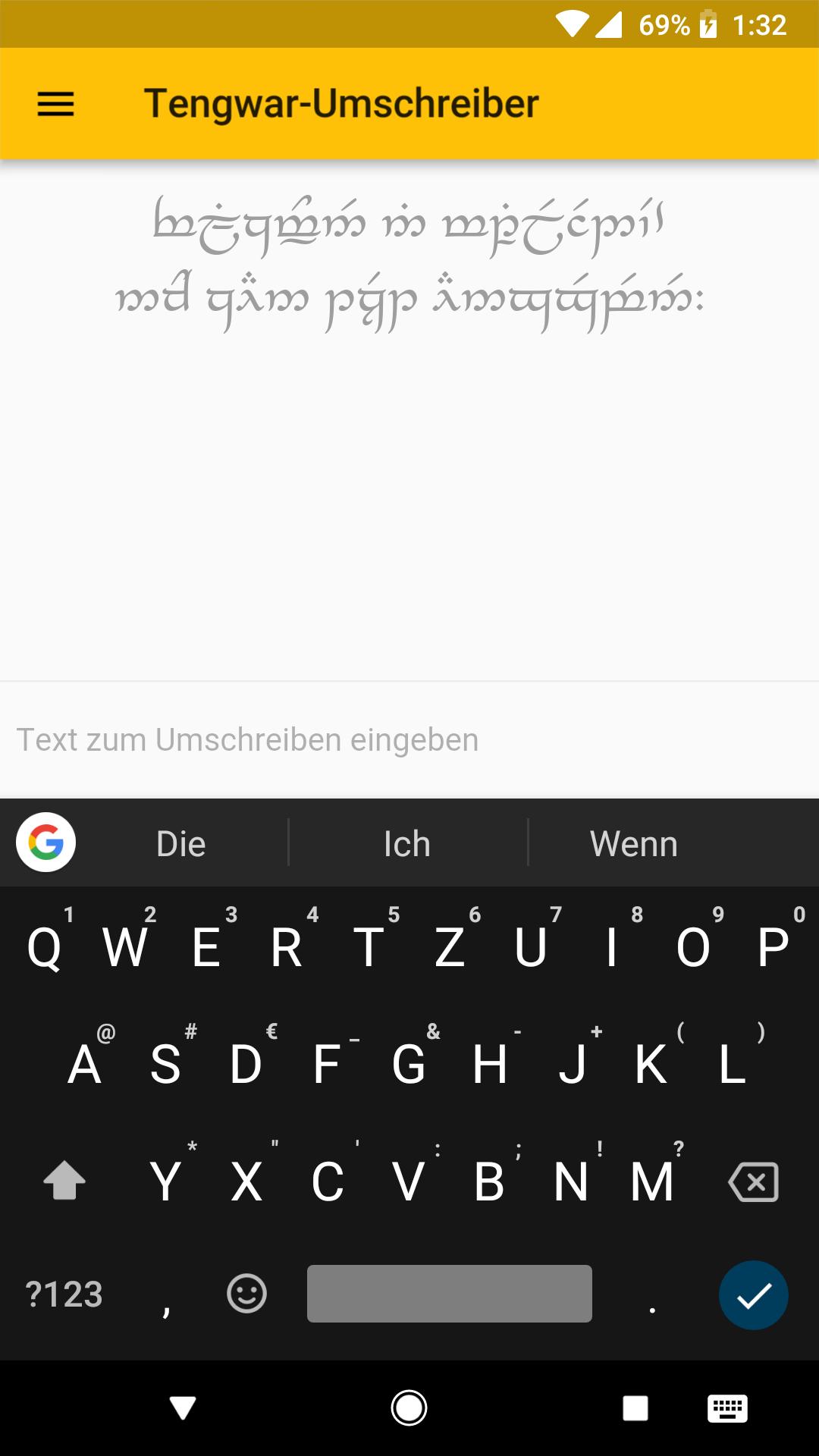Tap the blue checkmark to confirm input

(753, 1294)
